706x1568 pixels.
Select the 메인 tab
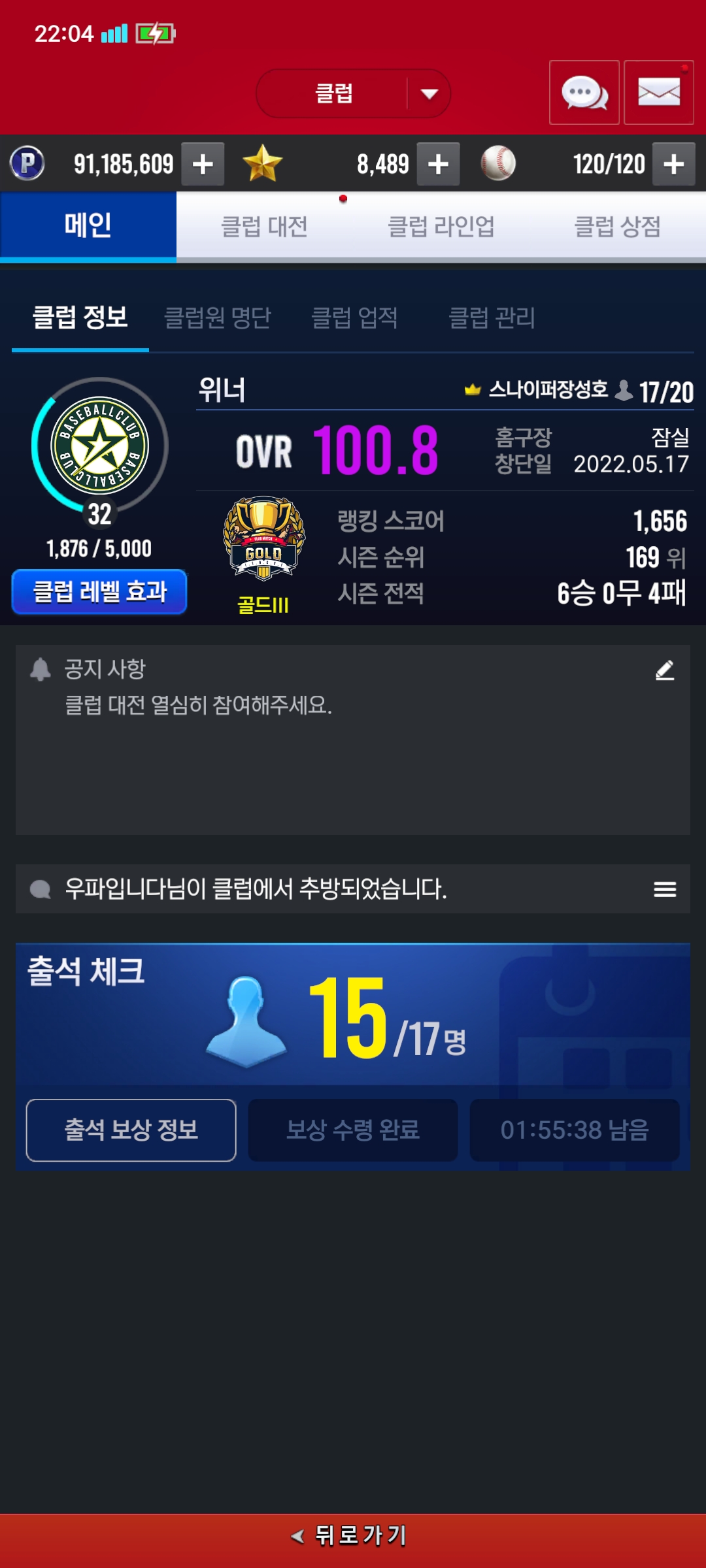pos(88,225)
